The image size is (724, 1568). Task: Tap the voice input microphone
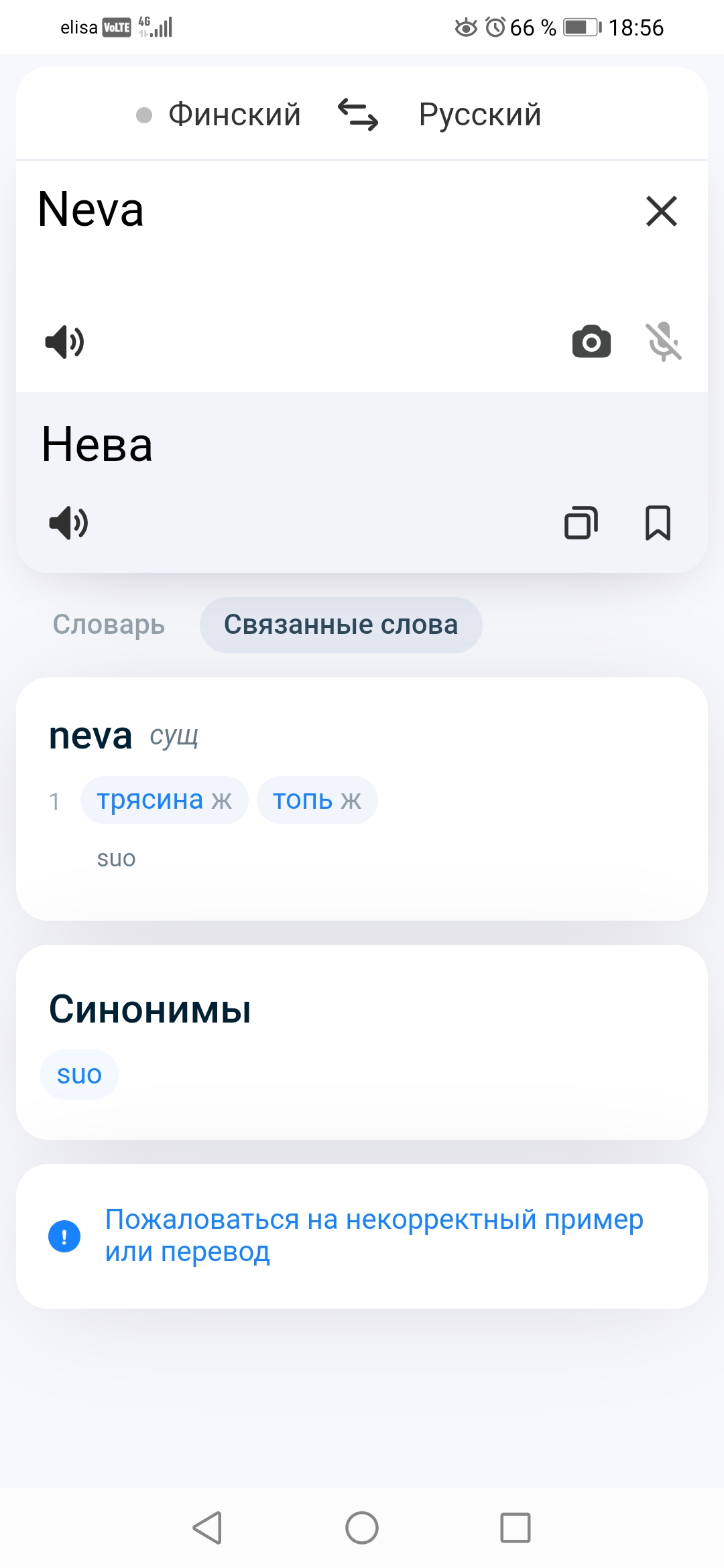(x=663, y=342)
